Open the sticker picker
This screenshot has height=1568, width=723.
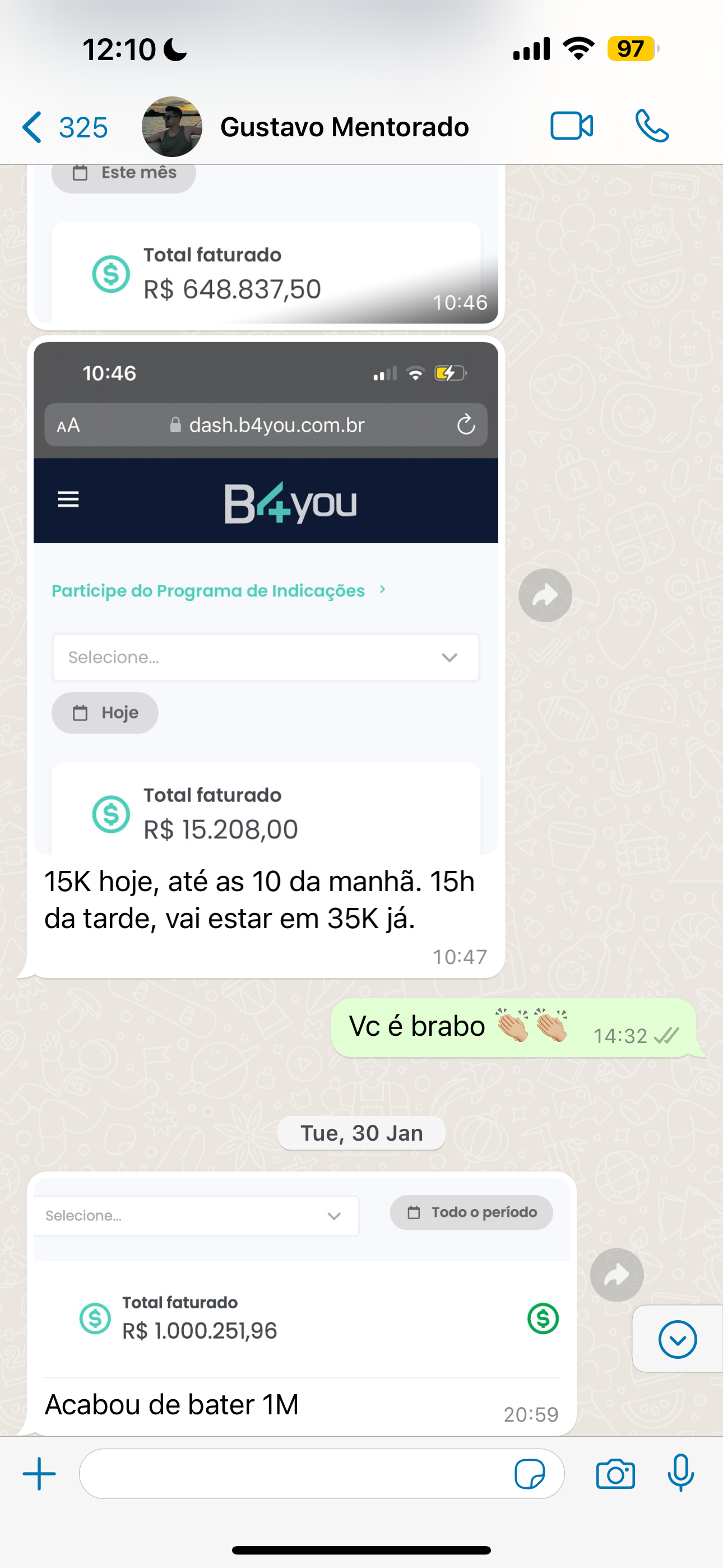tap(530, 1474)
